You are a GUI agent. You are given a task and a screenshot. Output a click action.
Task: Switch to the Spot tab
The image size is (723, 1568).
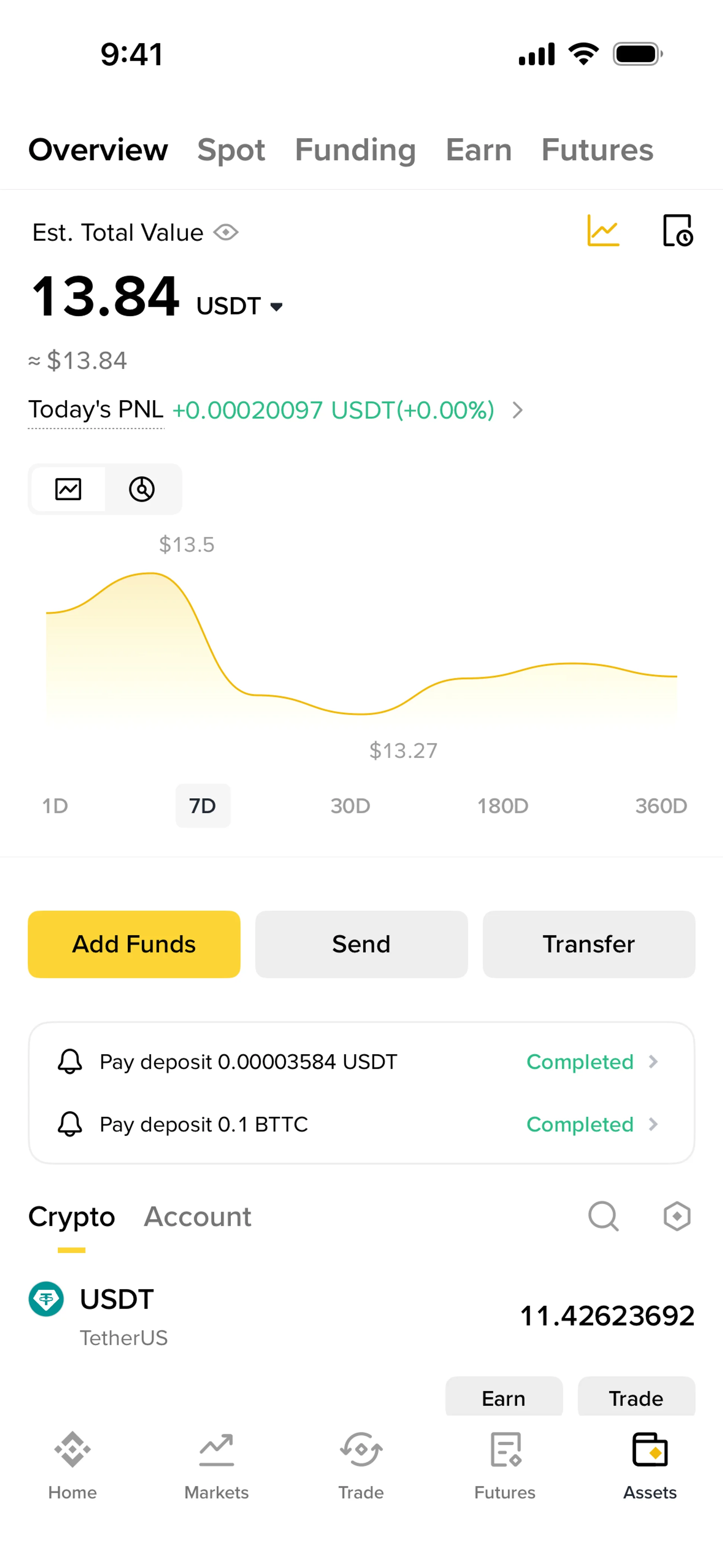[231, 150]
